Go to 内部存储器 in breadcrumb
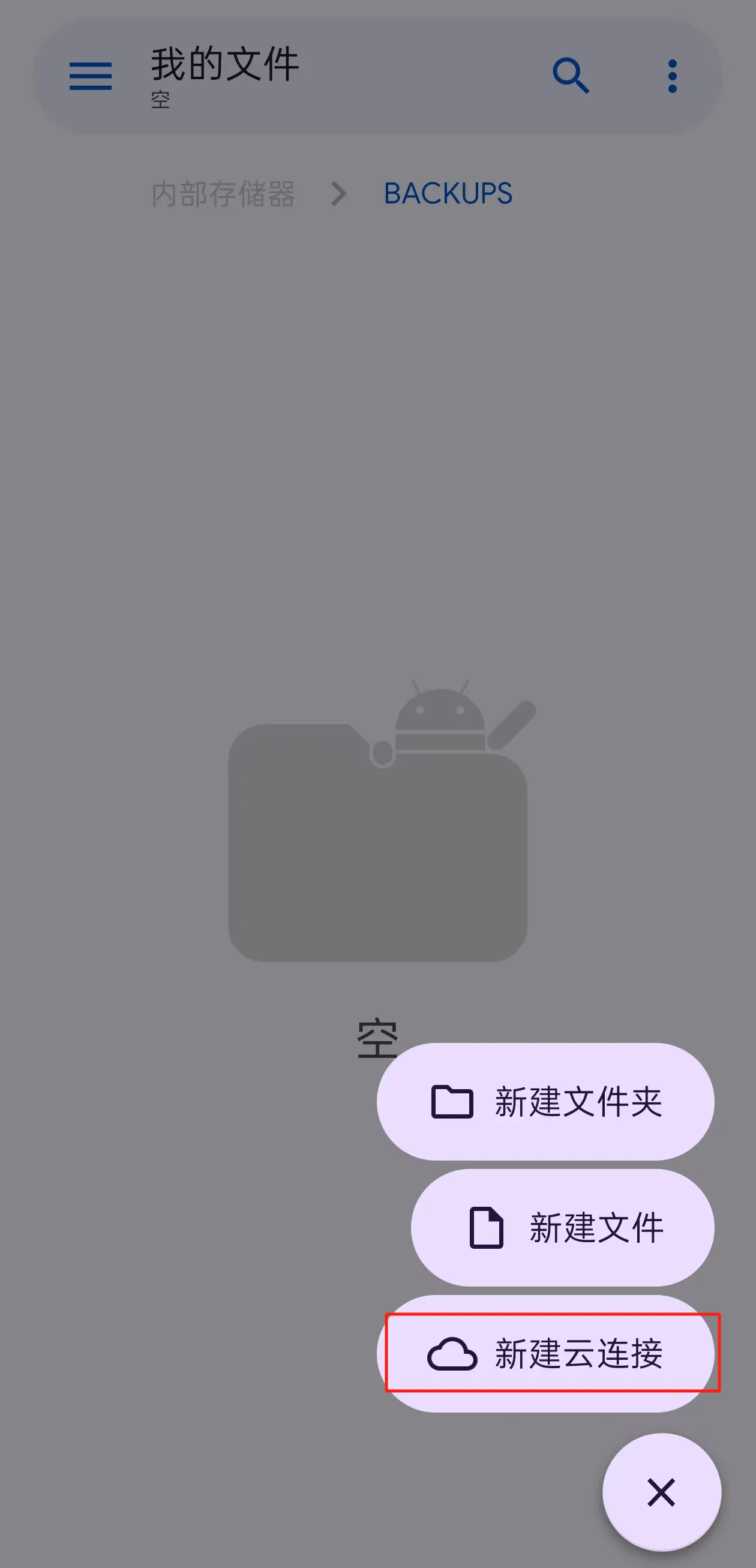This screenshot has width=756, height=1568. click(x=223, y=194)
